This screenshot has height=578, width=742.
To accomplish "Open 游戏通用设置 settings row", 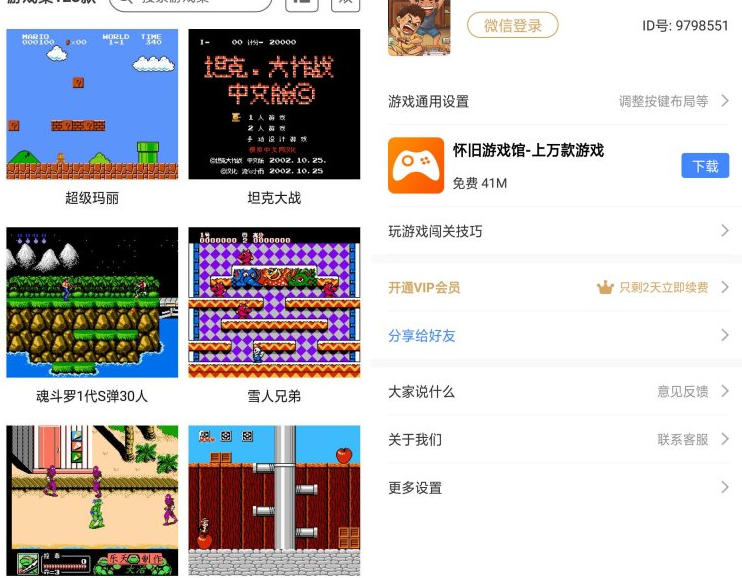I will pyautogui.click(x=558, y=101).
